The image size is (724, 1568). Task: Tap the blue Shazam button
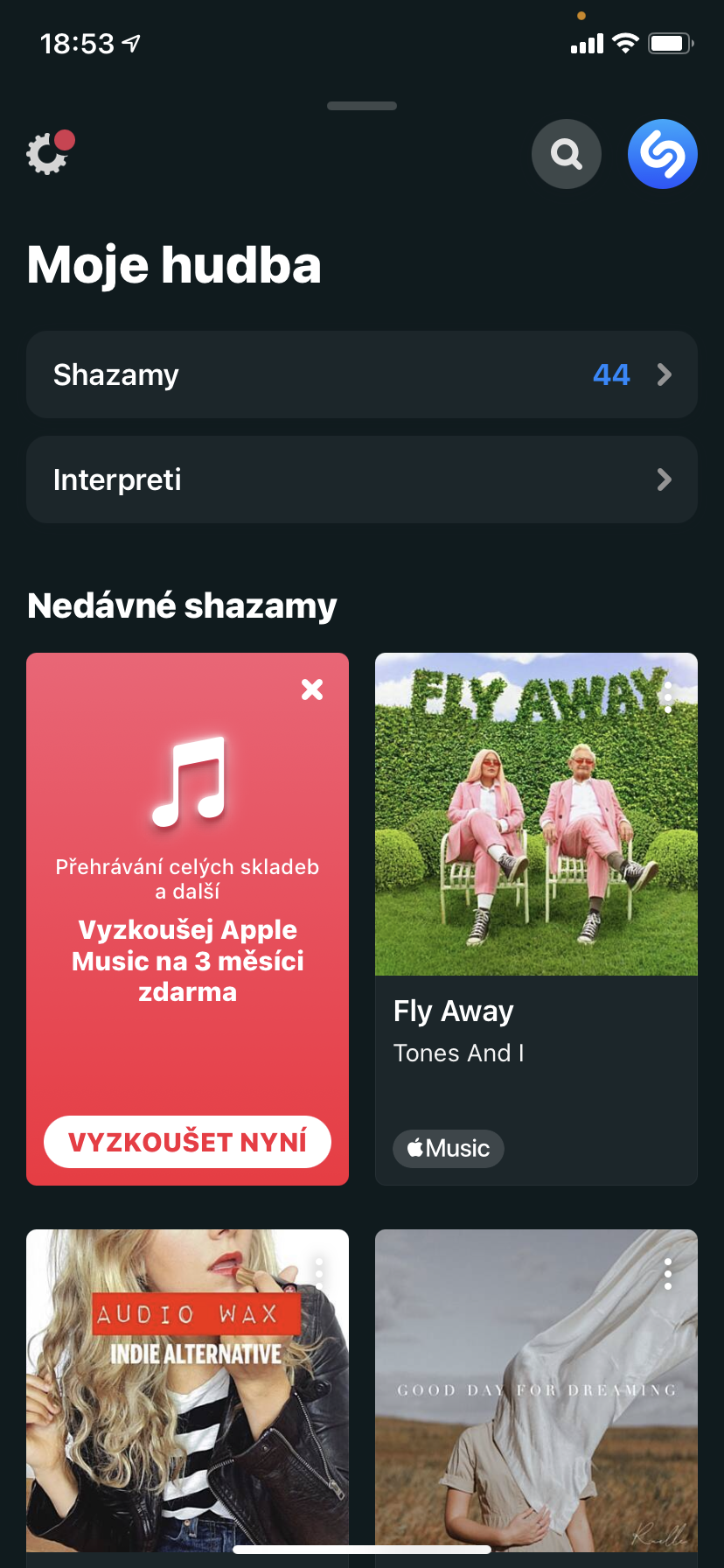(662, 154)
